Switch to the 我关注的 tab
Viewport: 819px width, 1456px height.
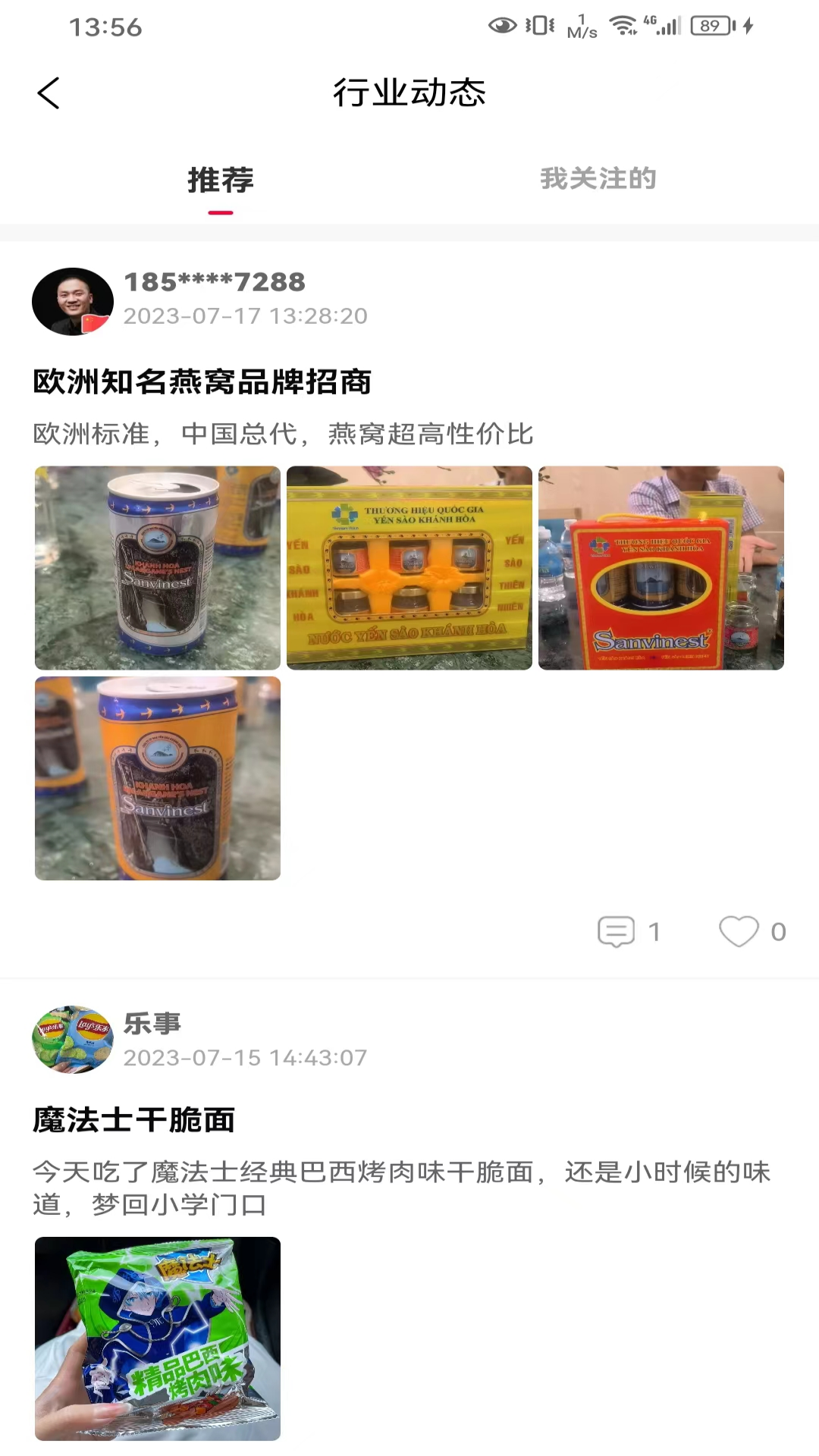598,180
